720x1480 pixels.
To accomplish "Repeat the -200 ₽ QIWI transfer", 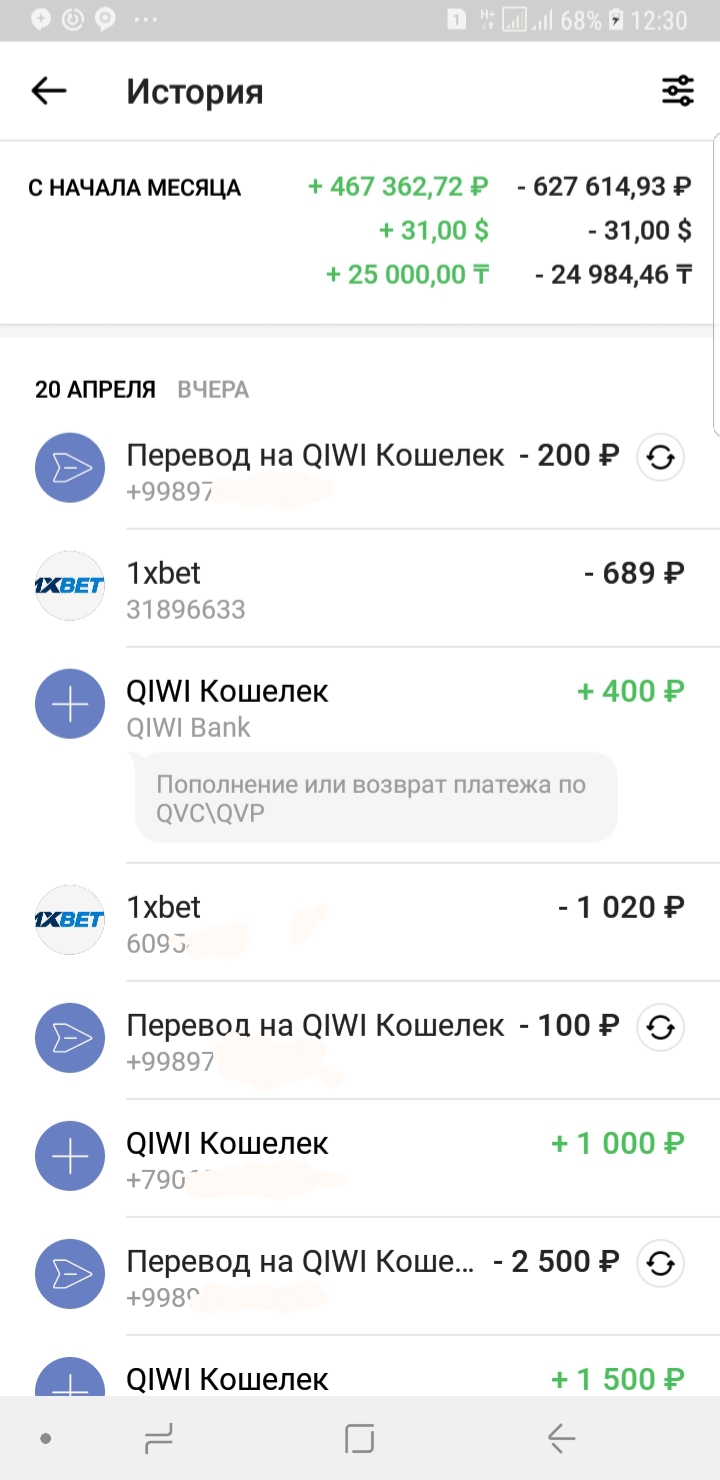I will tap(660, 459).
